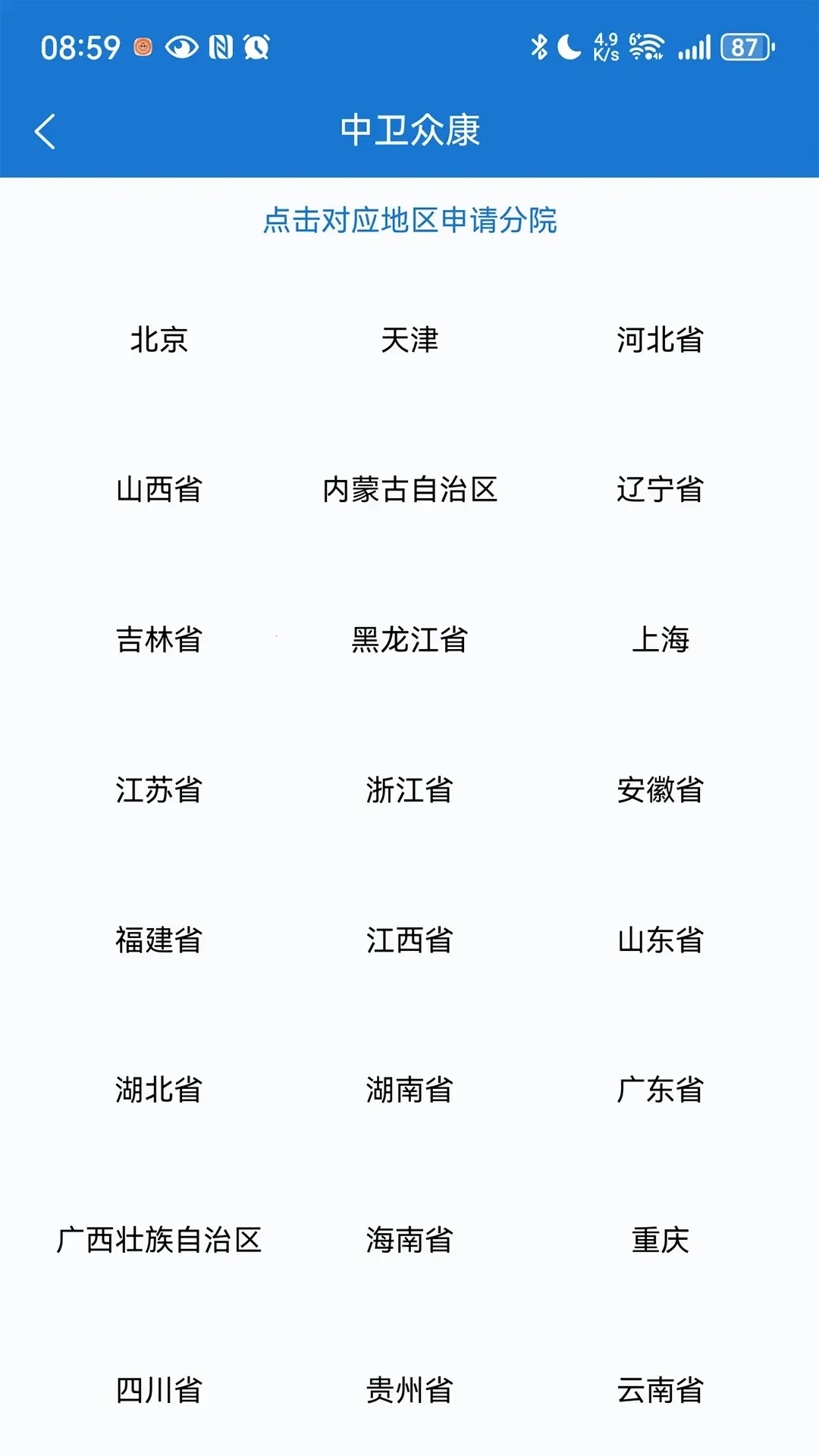Select 广西壮族自治区
This screenshot has width=819, height=1456.
(158, 1241)
